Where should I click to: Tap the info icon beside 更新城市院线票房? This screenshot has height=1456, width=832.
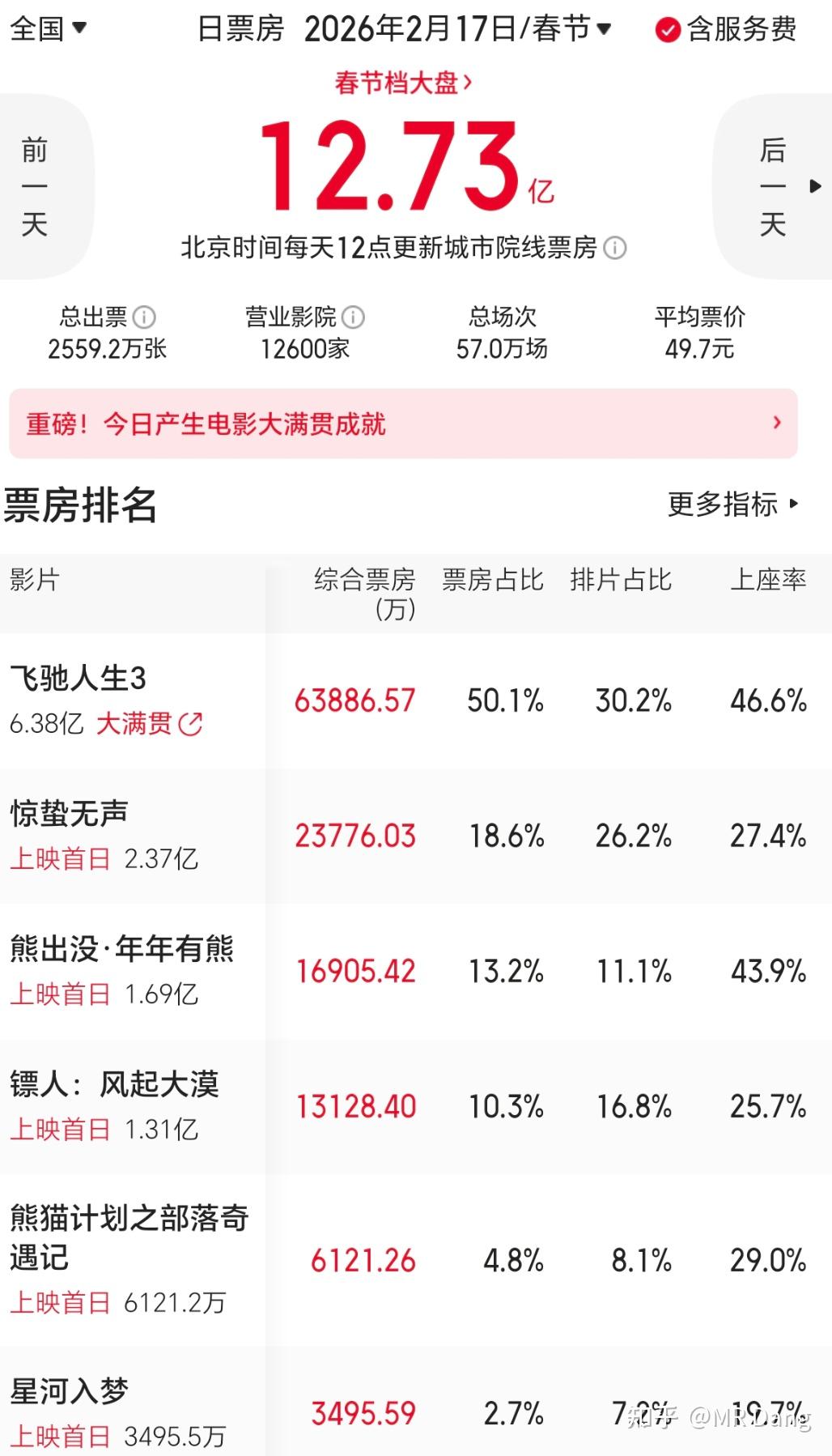(615, 248)
